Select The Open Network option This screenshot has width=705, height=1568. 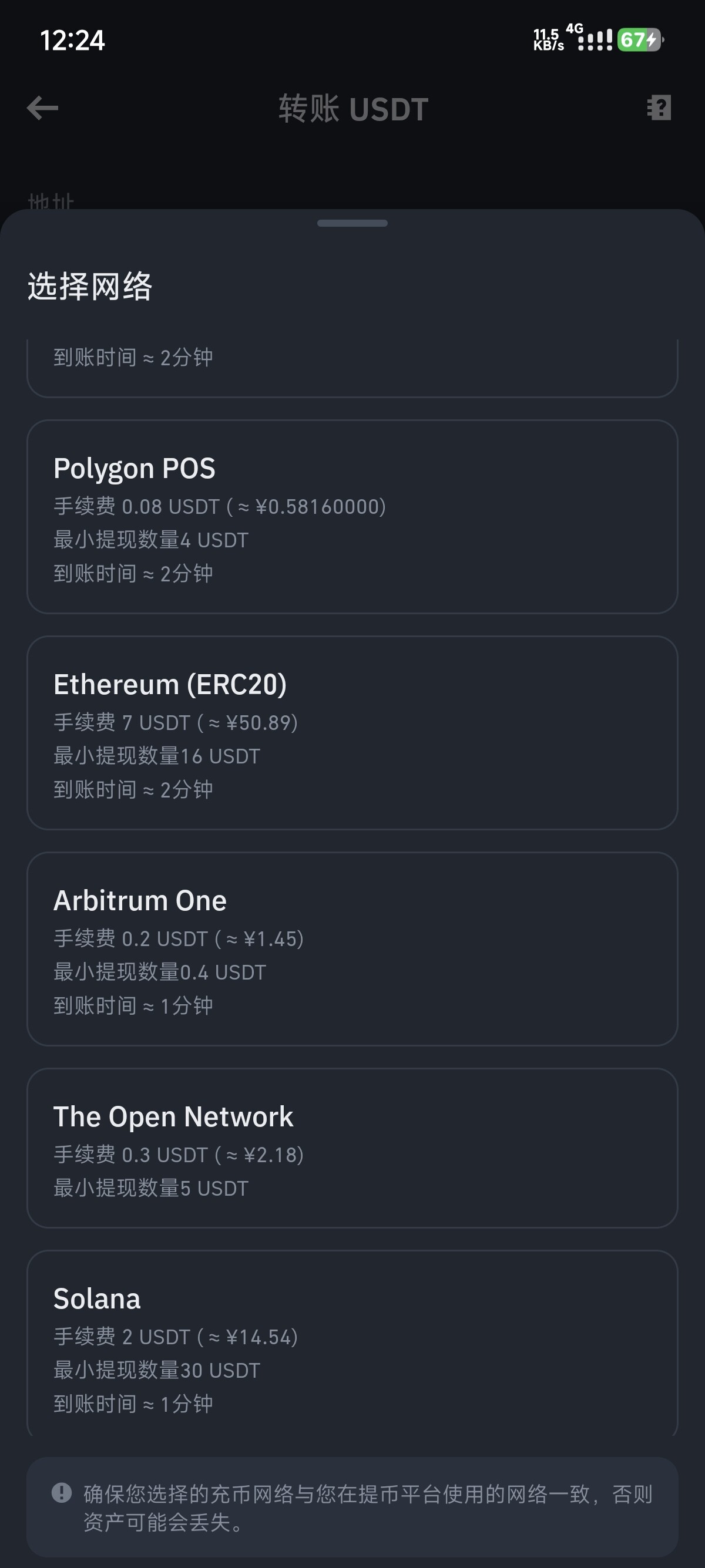(352, 1148)
